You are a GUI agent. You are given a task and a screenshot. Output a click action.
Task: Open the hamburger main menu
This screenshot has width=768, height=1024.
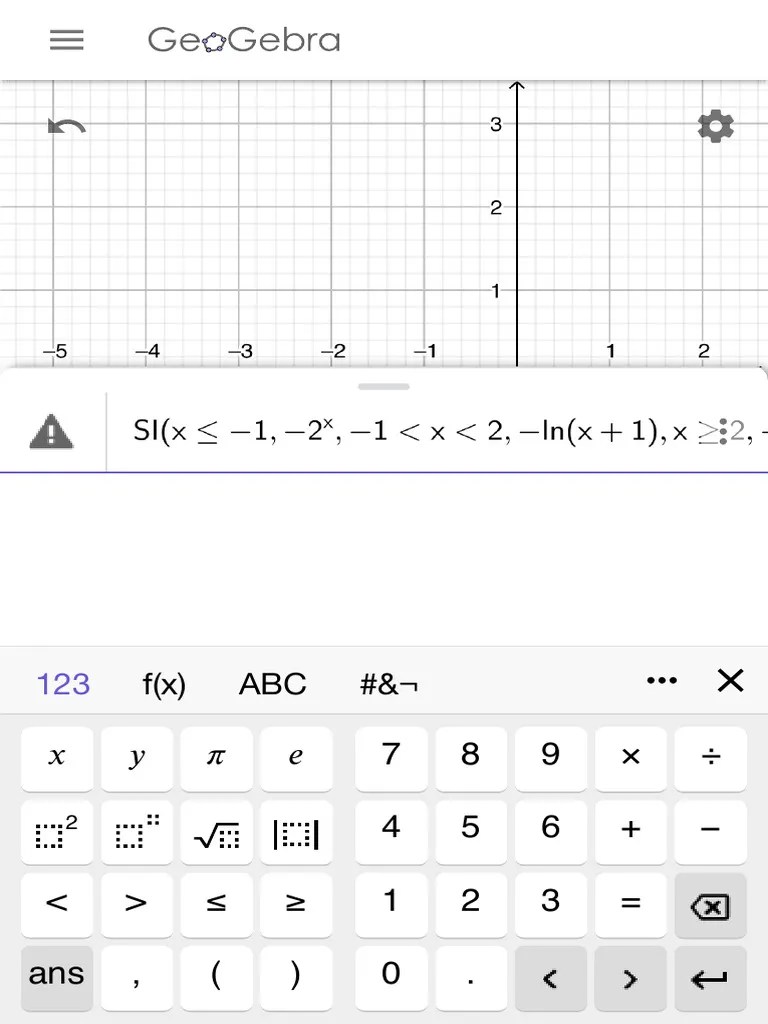[67, 40]
